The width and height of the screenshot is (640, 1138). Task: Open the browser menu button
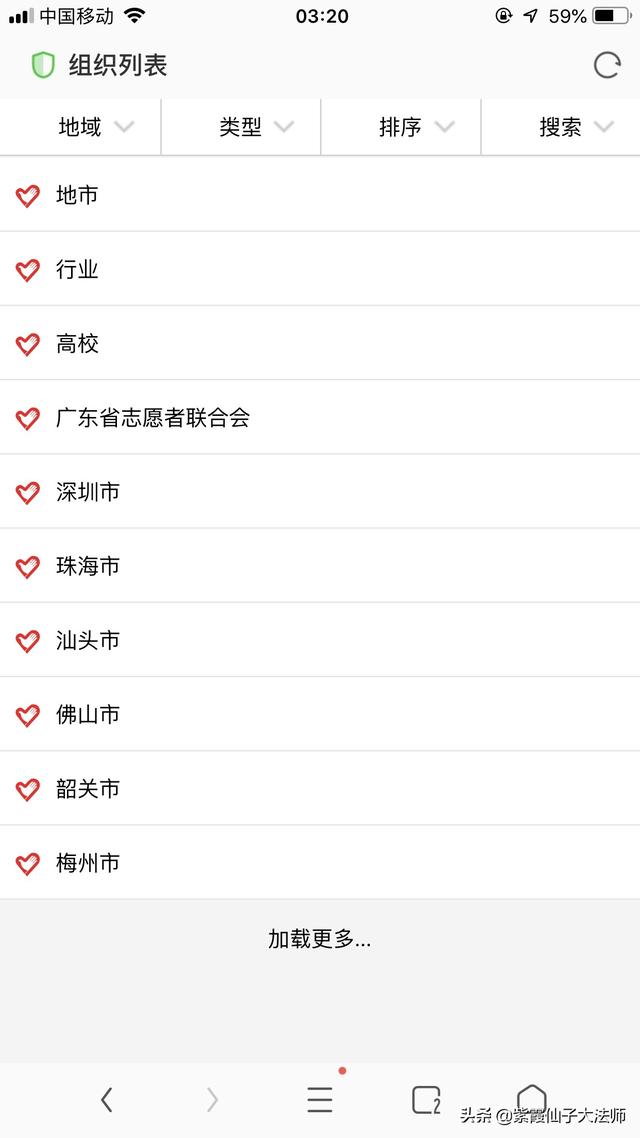319,1100
